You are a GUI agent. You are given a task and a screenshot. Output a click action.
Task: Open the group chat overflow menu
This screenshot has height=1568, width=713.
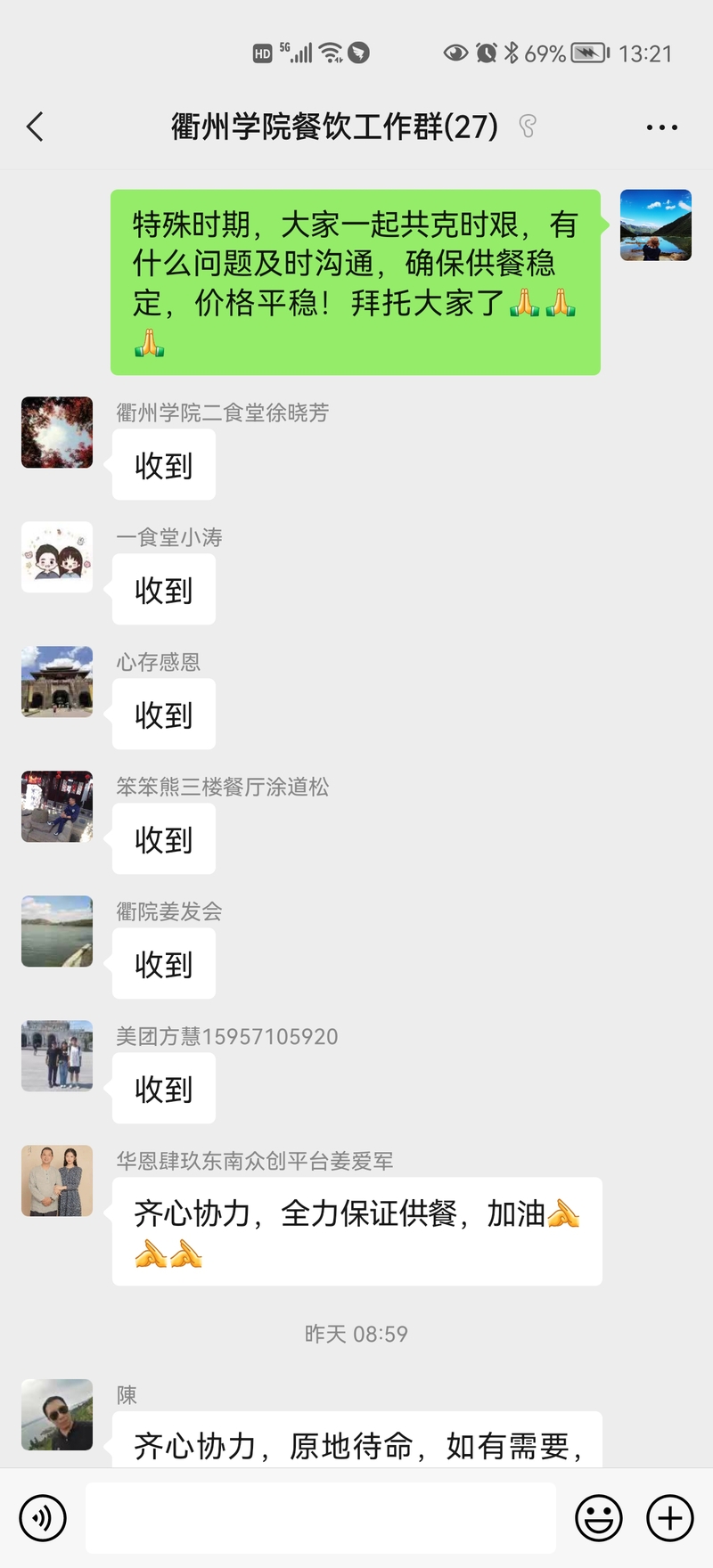661,127
